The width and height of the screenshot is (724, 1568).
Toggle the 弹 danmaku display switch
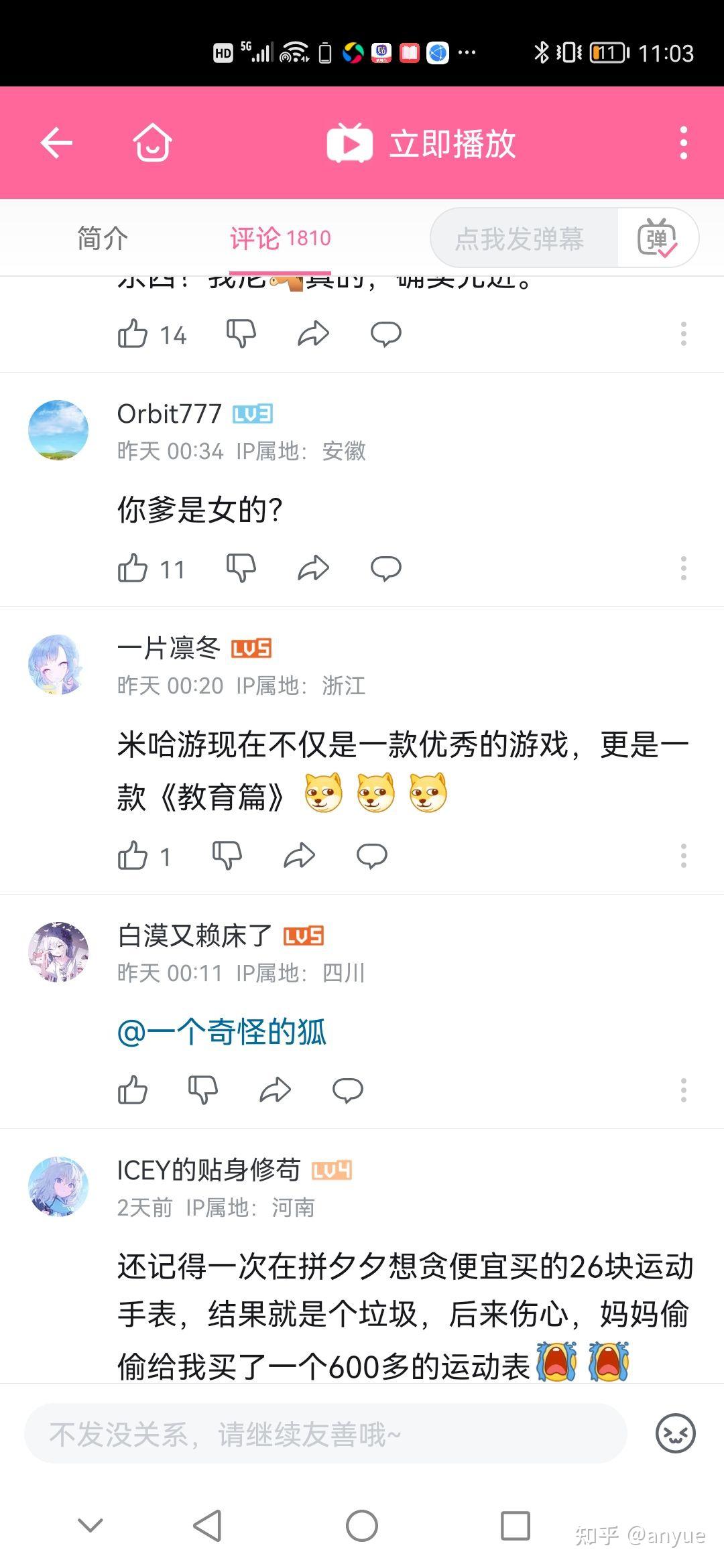(x=658, y=239)
